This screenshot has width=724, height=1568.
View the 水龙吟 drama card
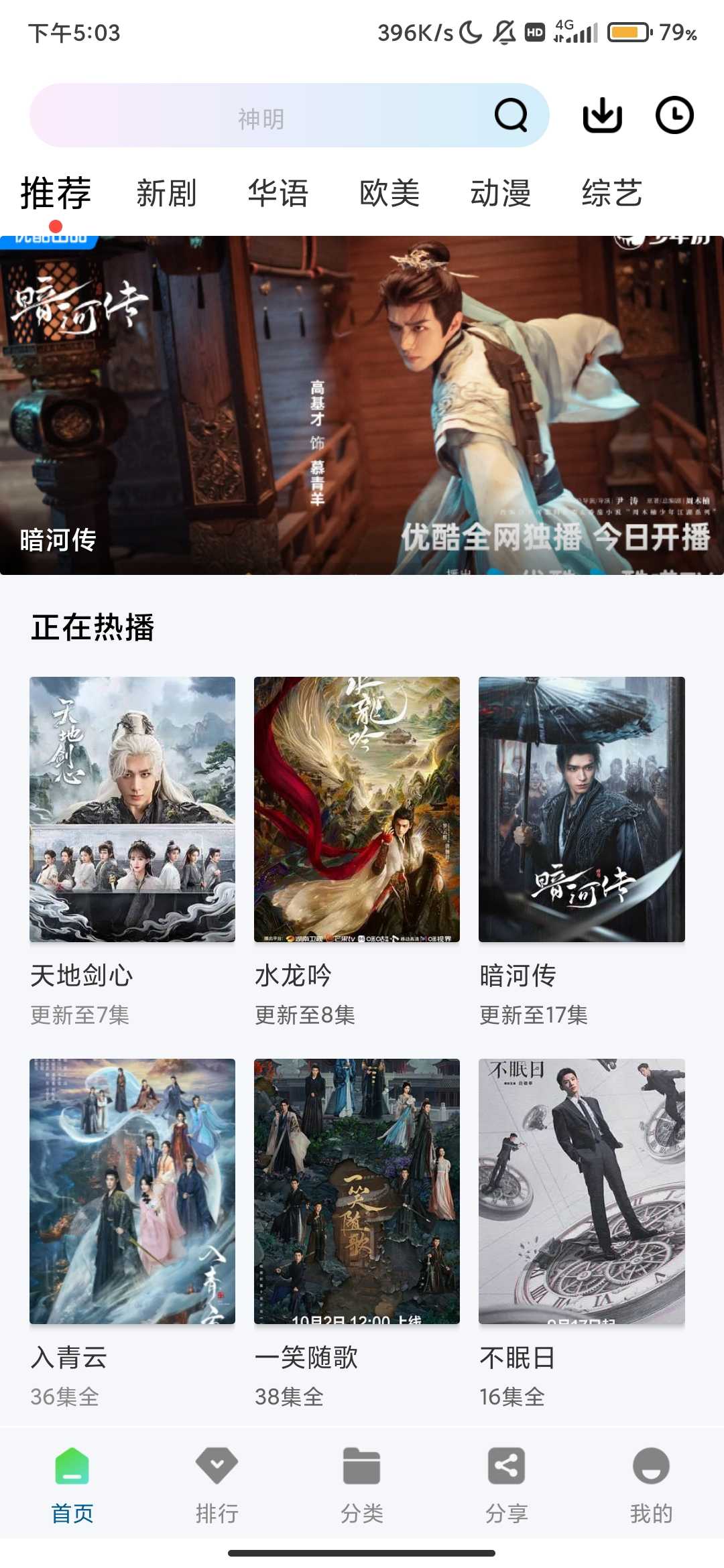coord(357,809)
